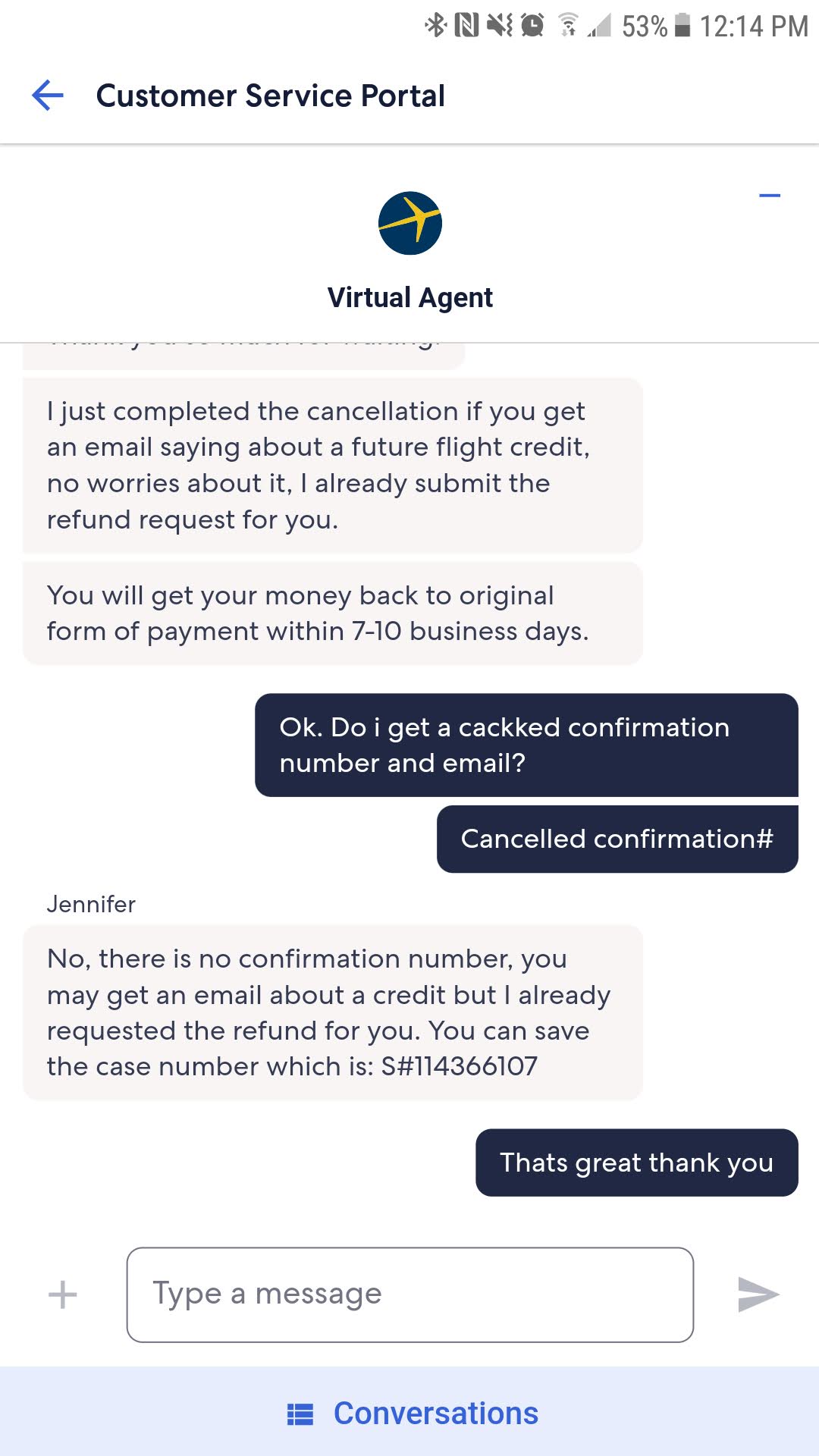The width and height of the screenshot is (819, 1456).
Task: Click the Virtual Agent header label
Action: [409, 297]
